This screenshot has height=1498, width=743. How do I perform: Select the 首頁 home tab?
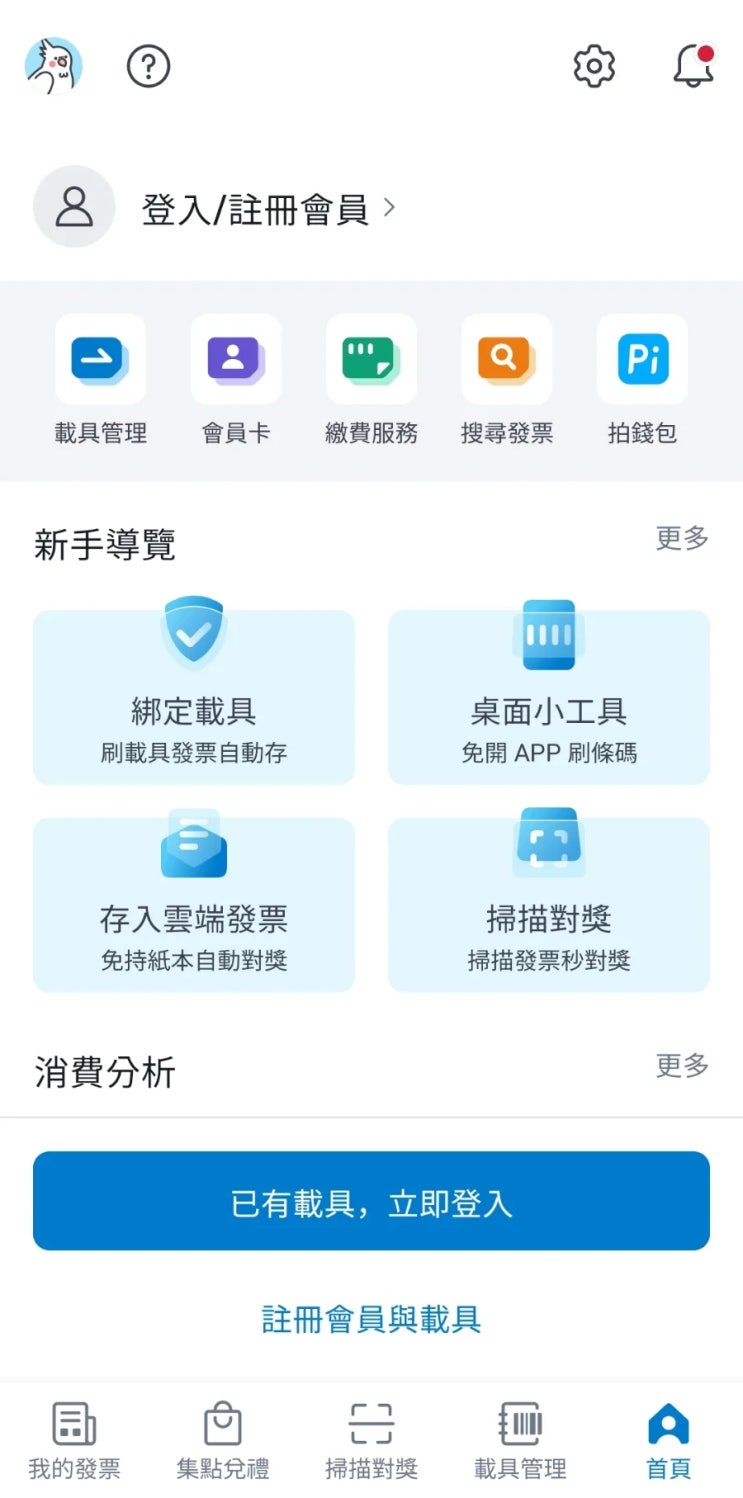coord(668,1441)
